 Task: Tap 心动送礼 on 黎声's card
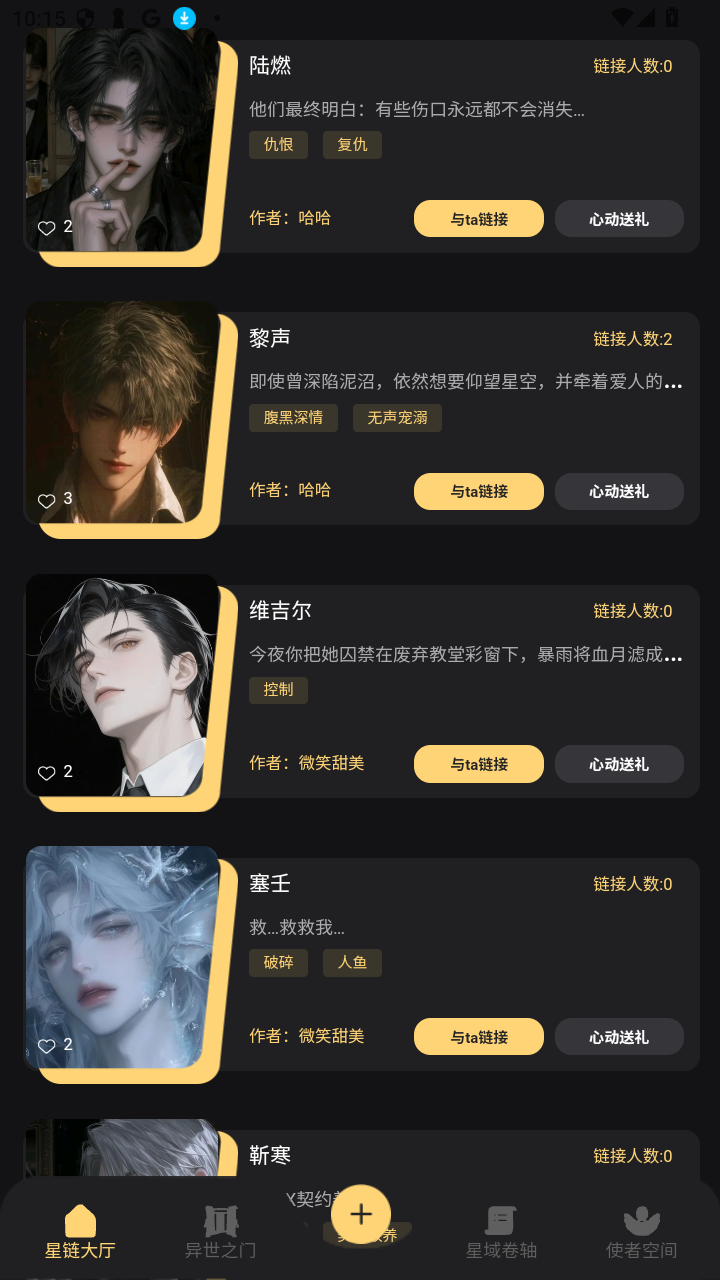[x=619, y=491]
